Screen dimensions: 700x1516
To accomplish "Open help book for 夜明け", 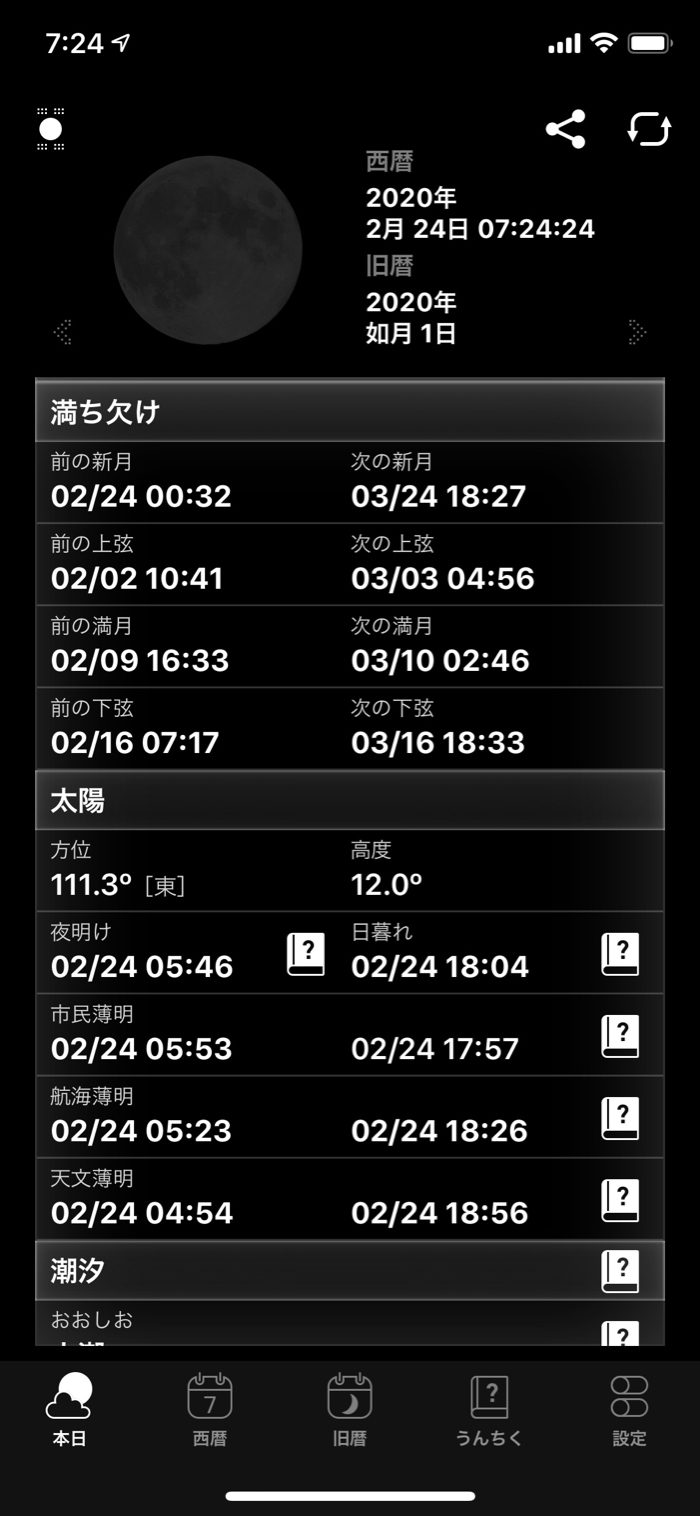I will 305,954.
